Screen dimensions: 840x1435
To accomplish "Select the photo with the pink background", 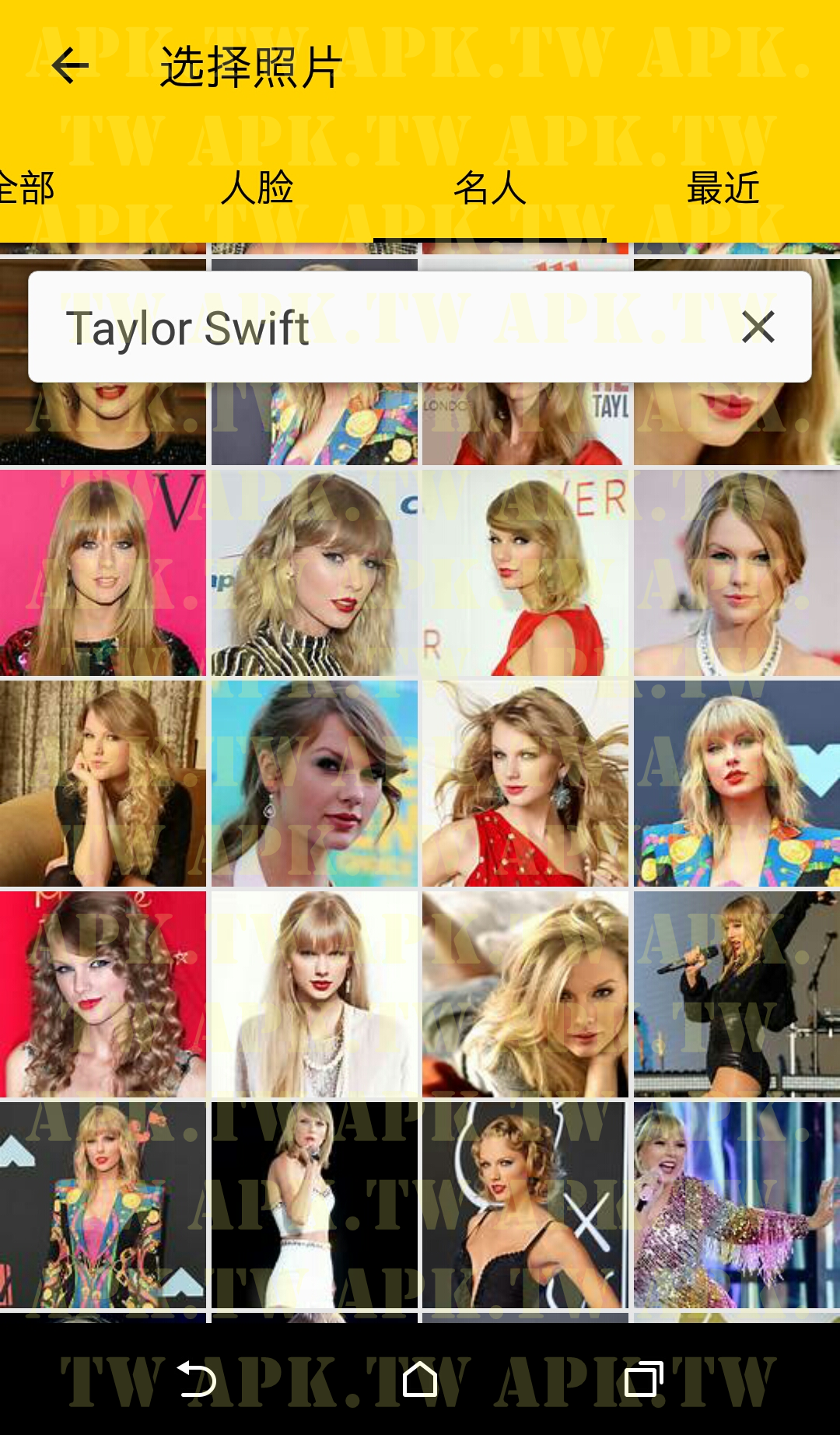I will (x=103, y=572).
